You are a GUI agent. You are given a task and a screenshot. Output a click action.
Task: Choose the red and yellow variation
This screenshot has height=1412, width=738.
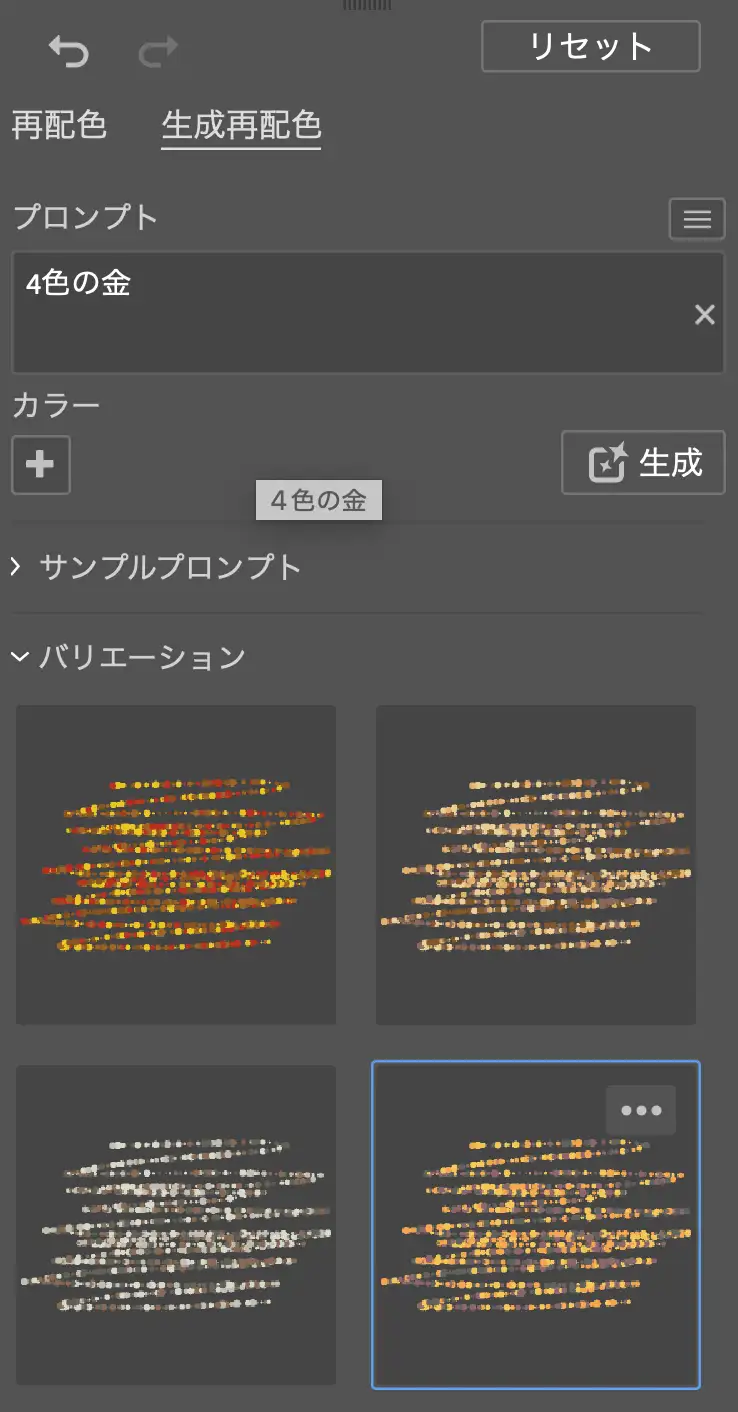pos(176,864)
